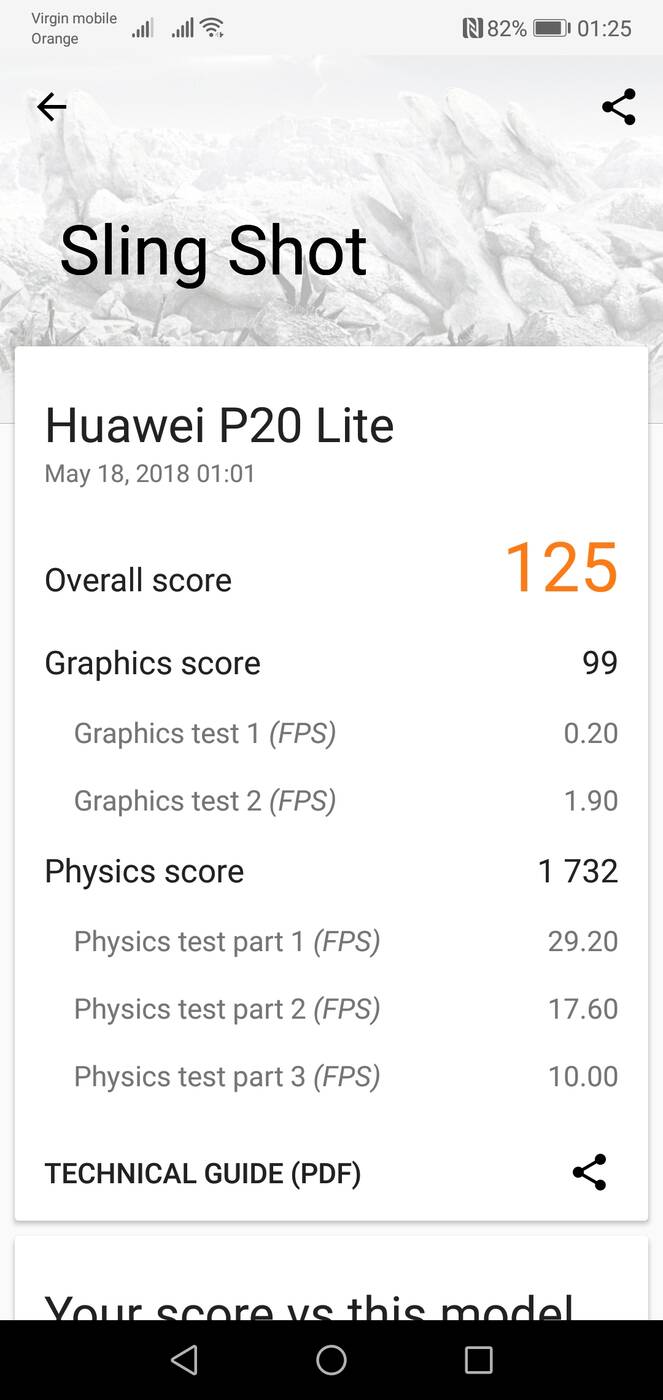Go to the home screen
The height and width of the screenshot is (1400, 663).
(331, 1360)
